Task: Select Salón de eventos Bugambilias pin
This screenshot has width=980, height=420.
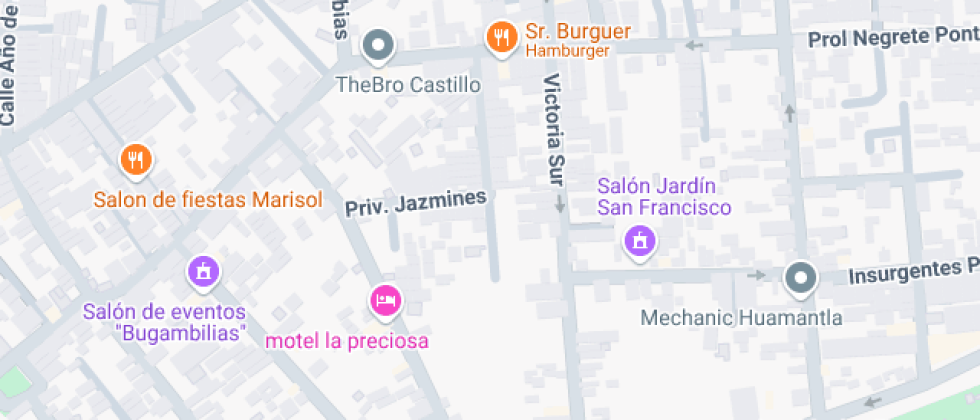Action: (204, 270)
